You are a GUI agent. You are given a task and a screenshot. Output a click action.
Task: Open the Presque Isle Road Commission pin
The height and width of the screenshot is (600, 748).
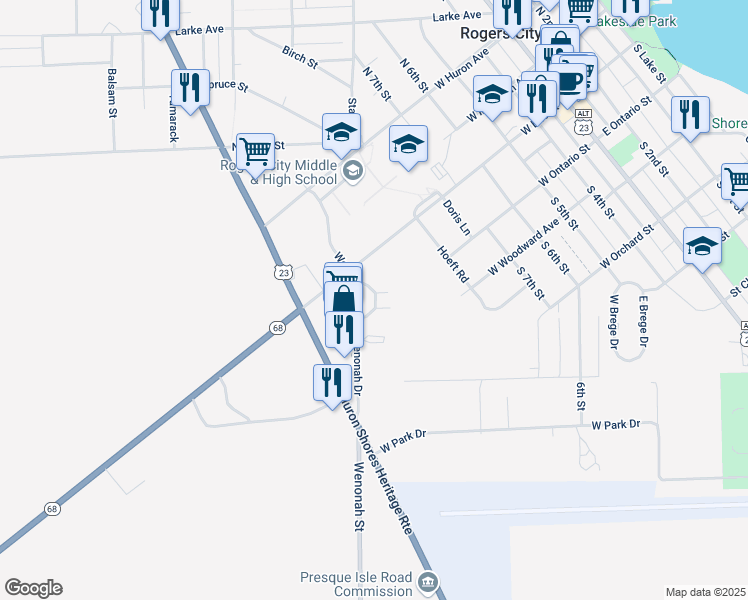point(428,581)
